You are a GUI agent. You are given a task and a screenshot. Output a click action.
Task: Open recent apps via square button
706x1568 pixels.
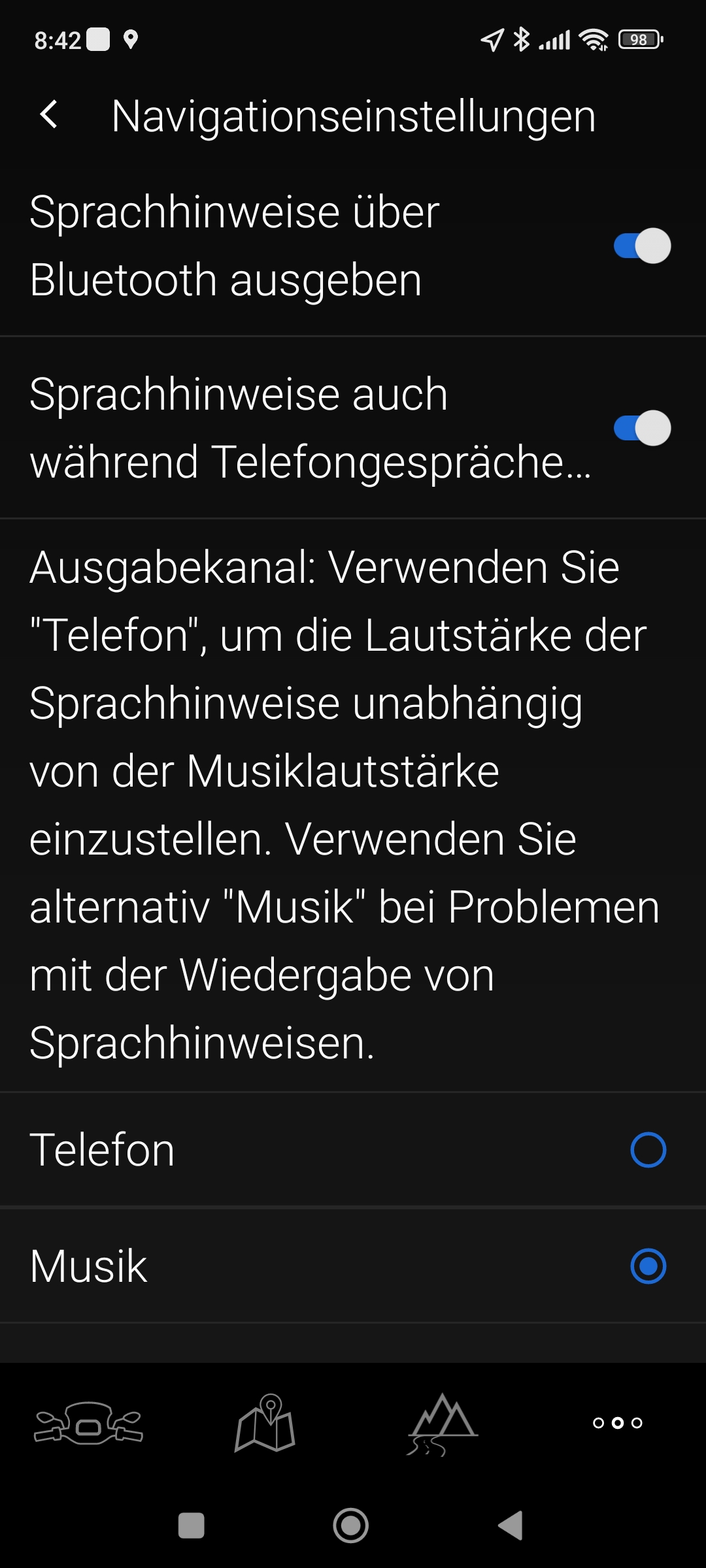tap(192, 1526)
